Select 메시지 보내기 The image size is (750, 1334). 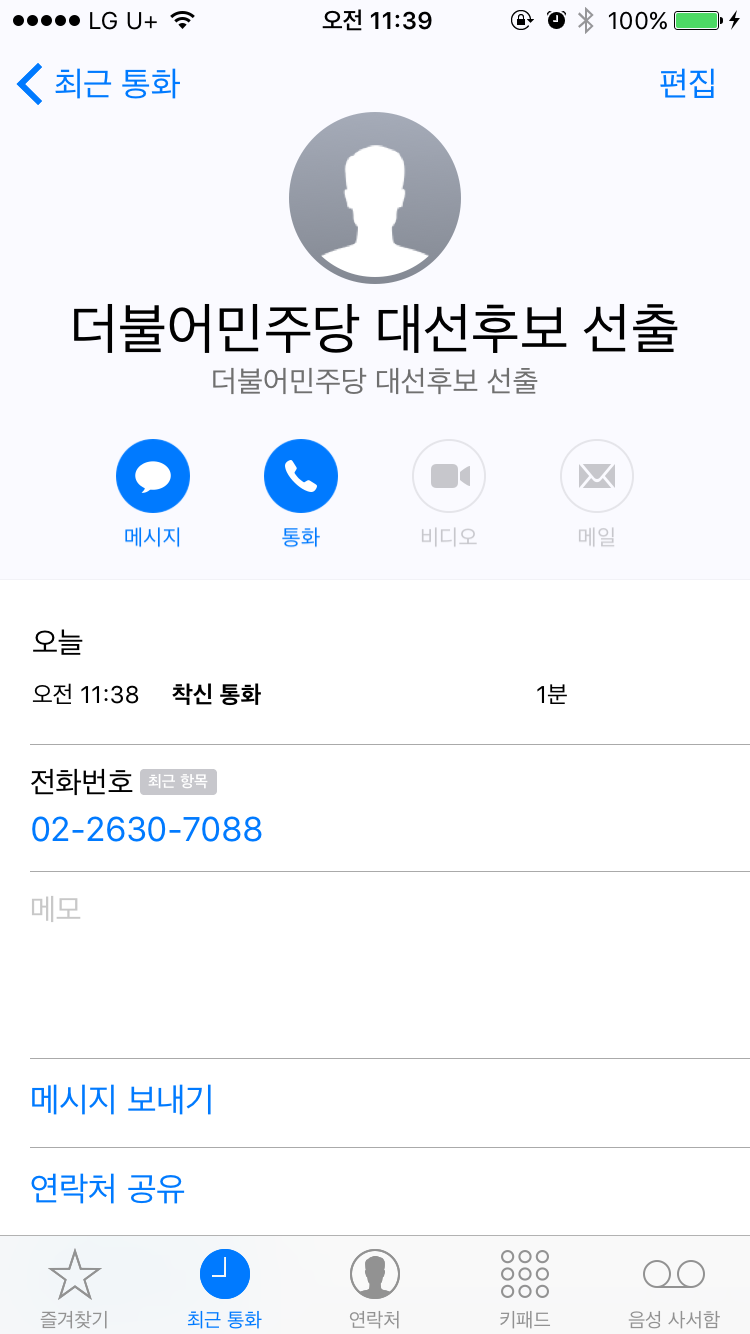coord(123,1100)
